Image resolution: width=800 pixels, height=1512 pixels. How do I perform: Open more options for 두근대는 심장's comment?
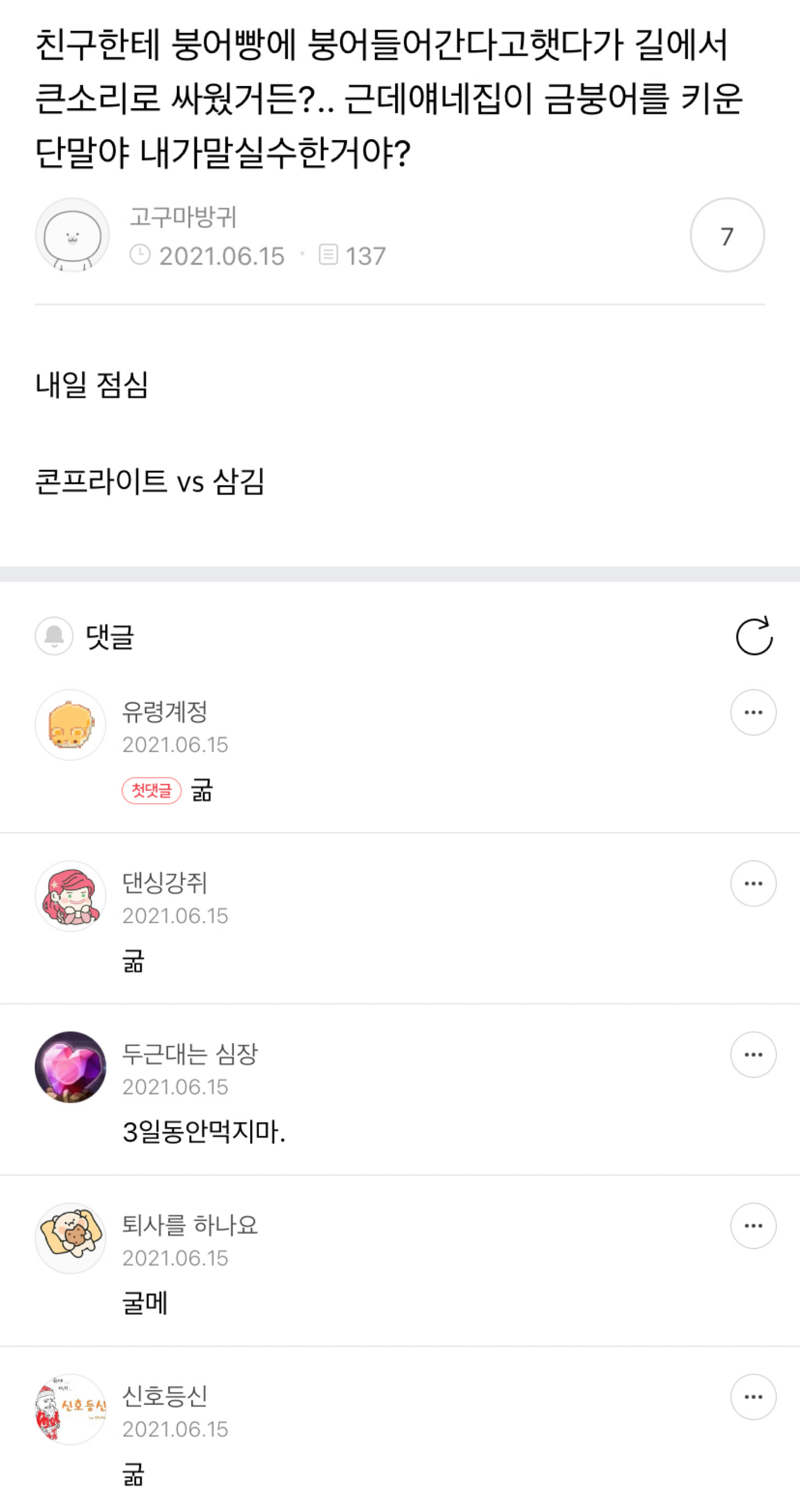click(753, 1055)
